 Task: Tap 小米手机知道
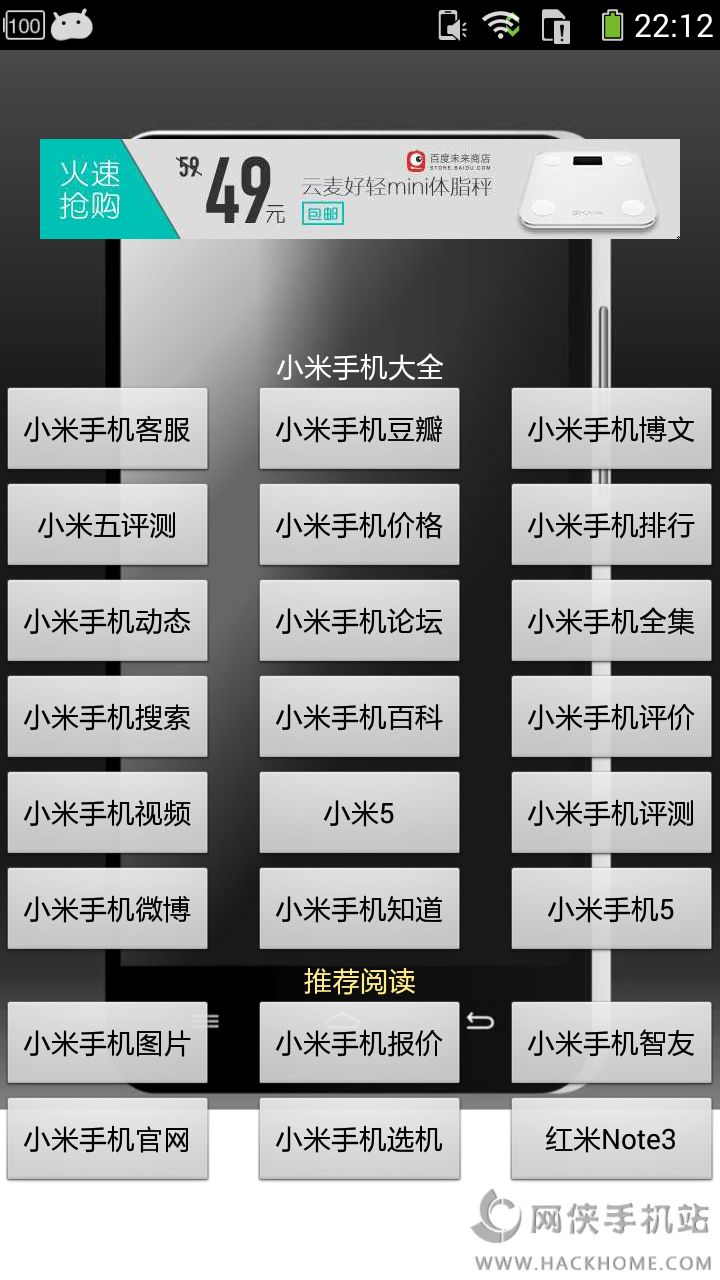[x=360, y=909]
